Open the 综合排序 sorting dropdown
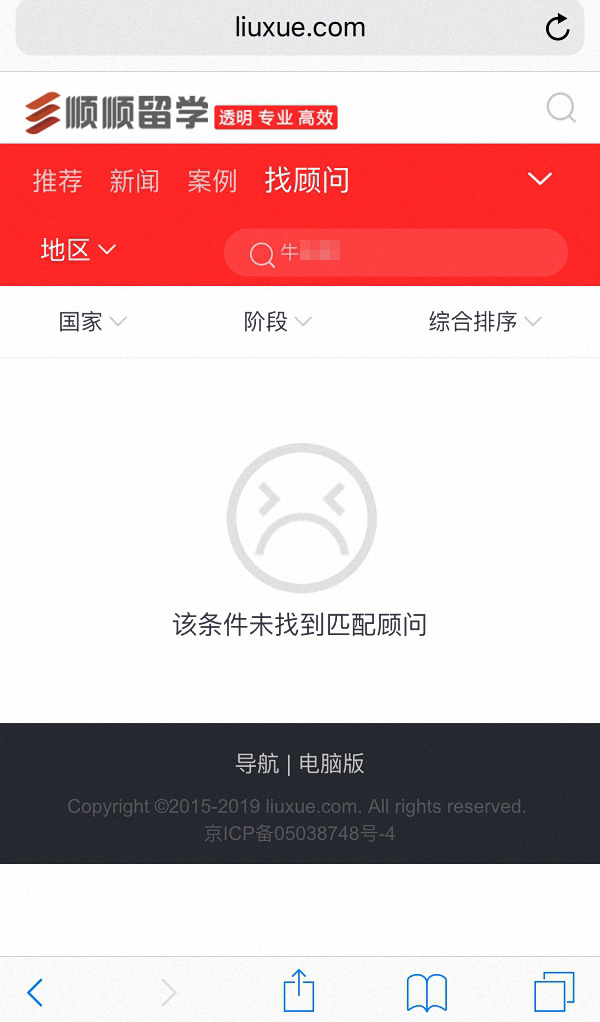600x1022 pixels. 485,322
